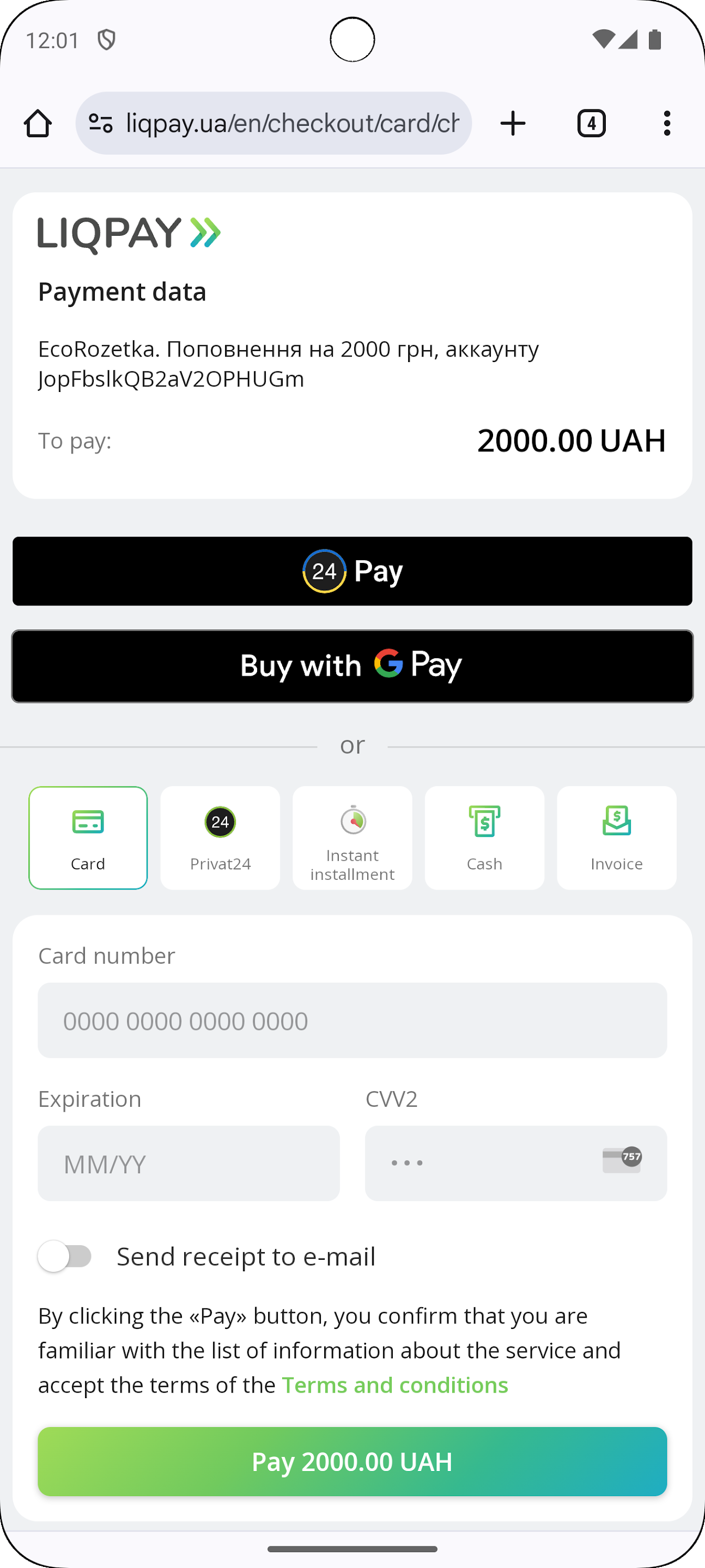Select the Instant installment option
705x1568 pixels.
(352, 837)
